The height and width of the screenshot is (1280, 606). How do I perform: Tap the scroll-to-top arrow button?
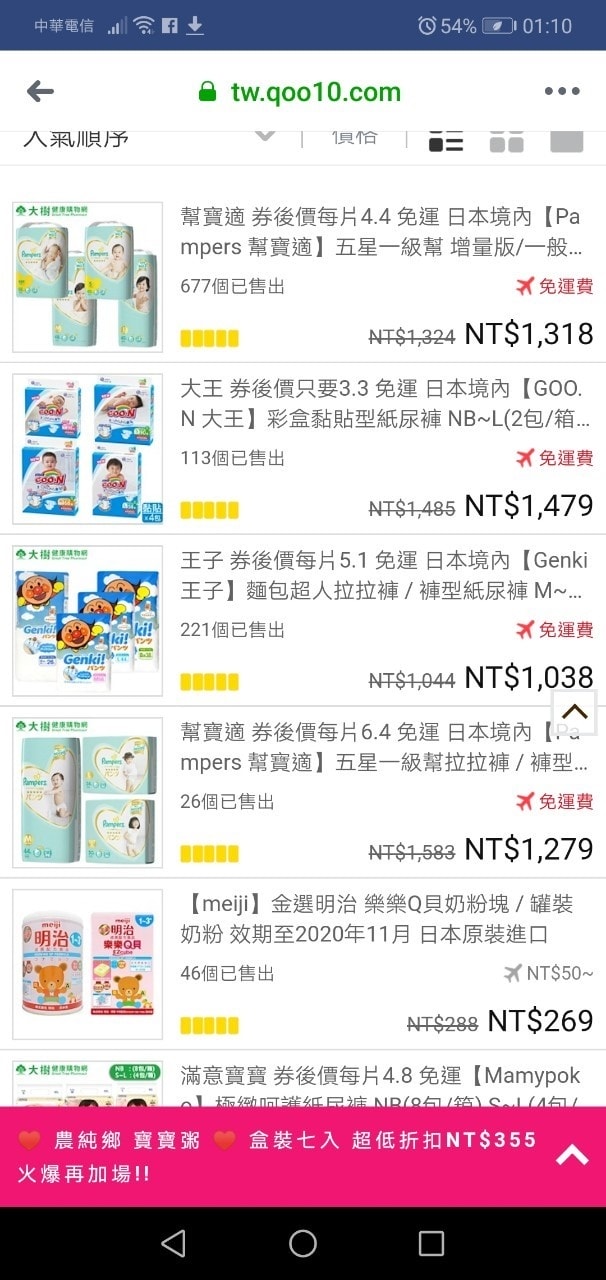(574, 712)
